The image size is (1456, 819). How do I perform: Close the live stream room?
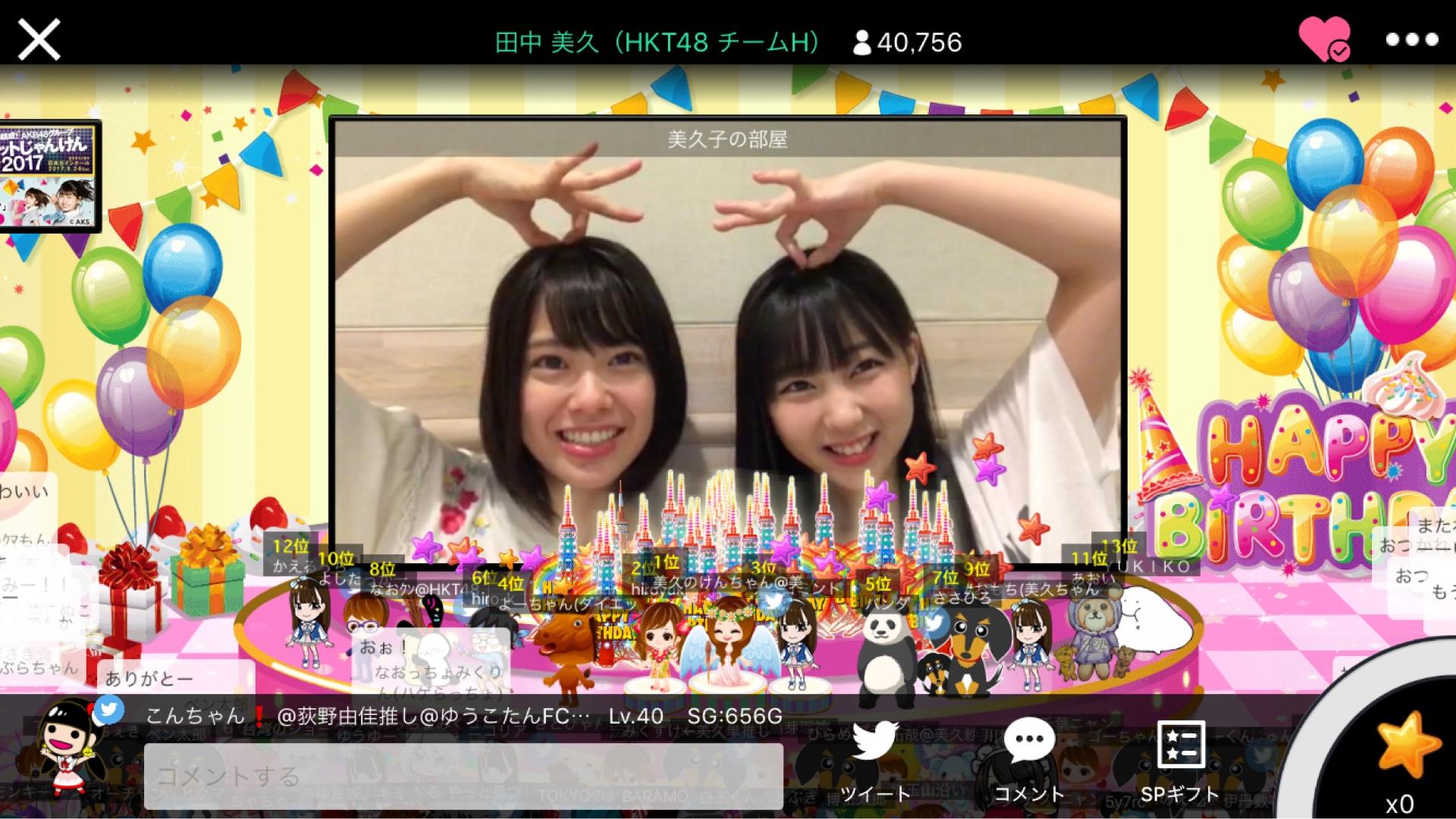click(39, 39)
